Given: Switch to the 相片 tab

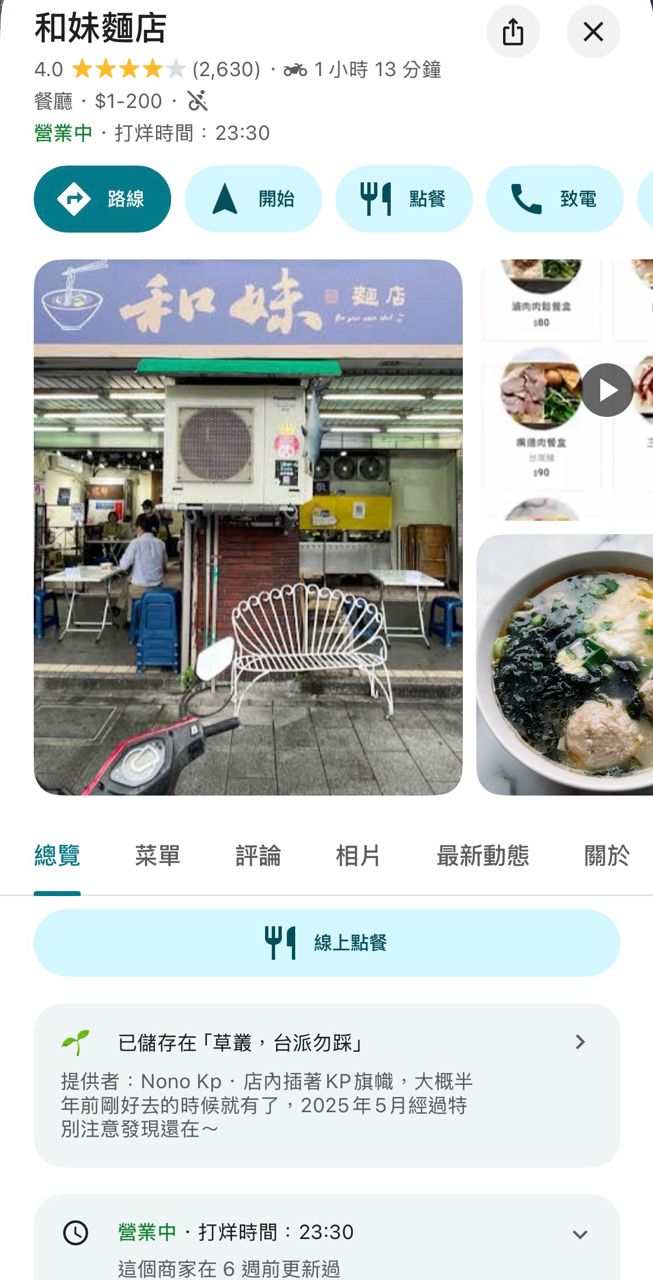Looking at the screenshot, I should pos(358,856).
